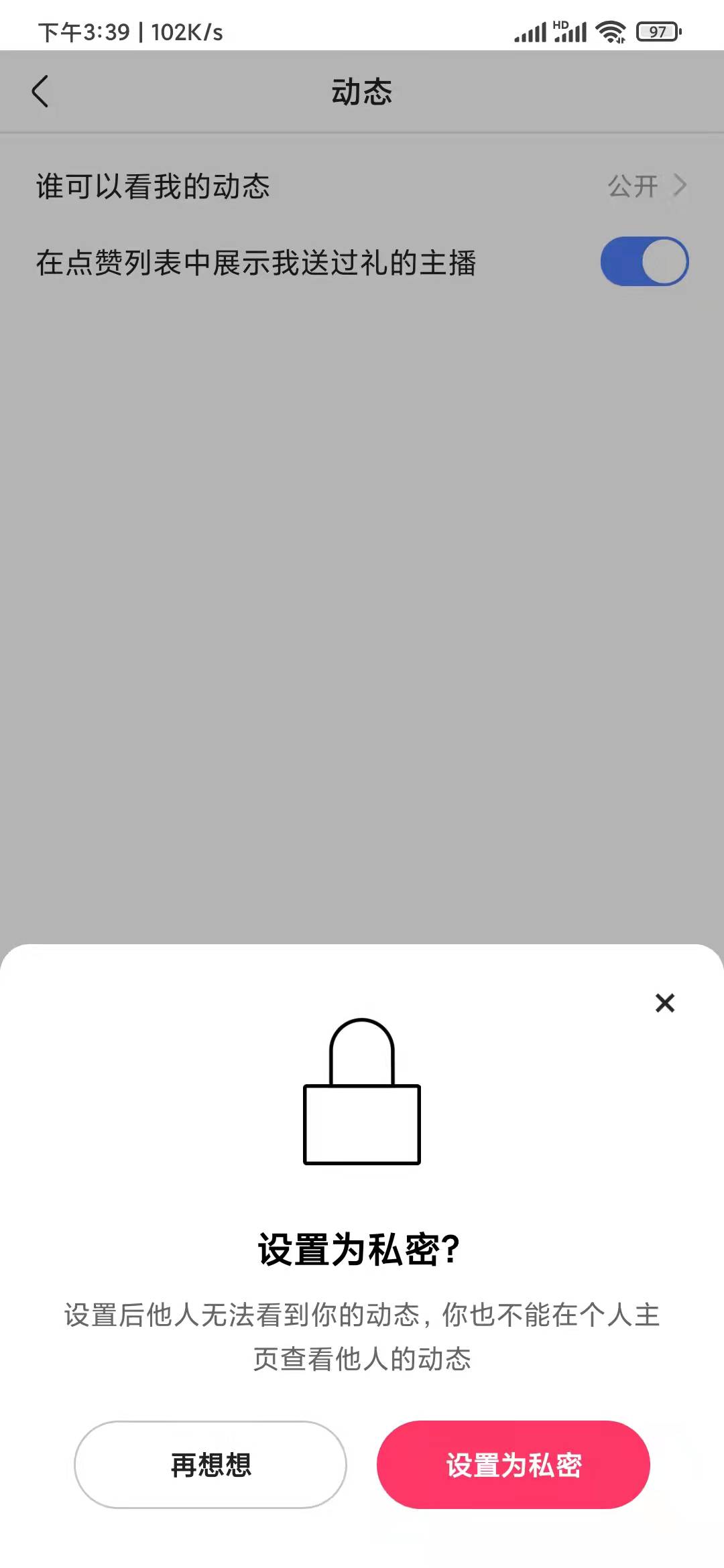Tap the 再想想 button
The height and width of the screenshot is (1568, 724).
(x=210, y=1464)
